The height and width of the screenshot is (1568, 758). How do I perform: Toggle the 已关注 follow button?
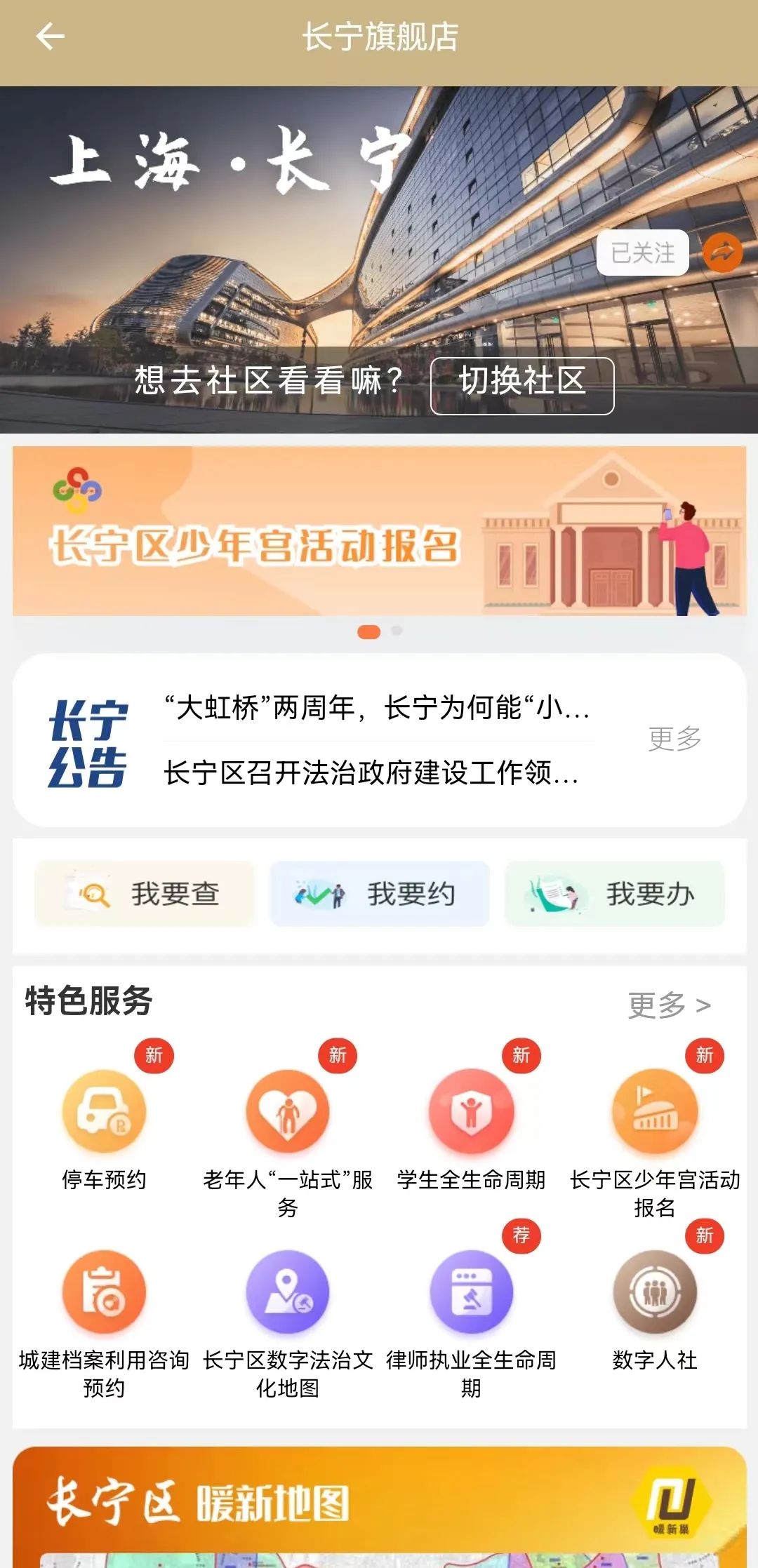(x=642, y=253)
